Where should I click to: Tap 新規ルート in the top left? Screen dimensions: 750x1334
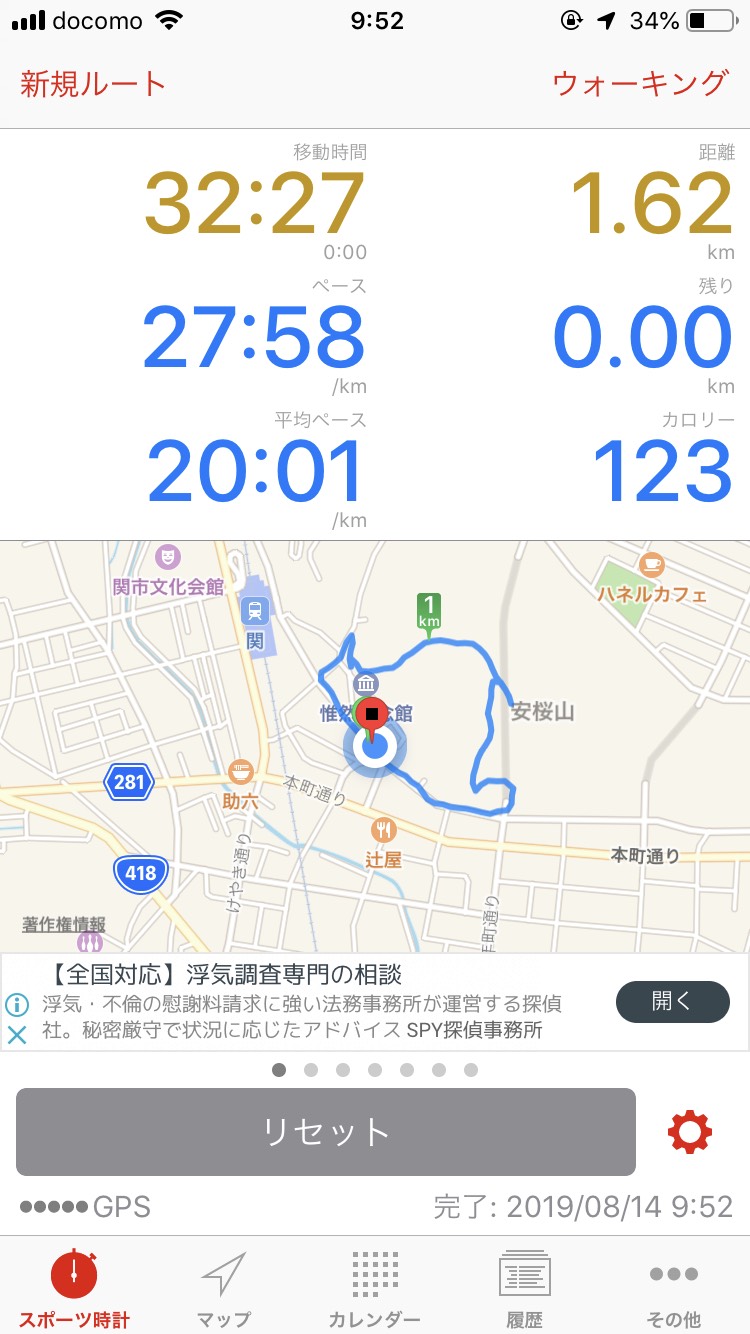[x=93, y=83]
